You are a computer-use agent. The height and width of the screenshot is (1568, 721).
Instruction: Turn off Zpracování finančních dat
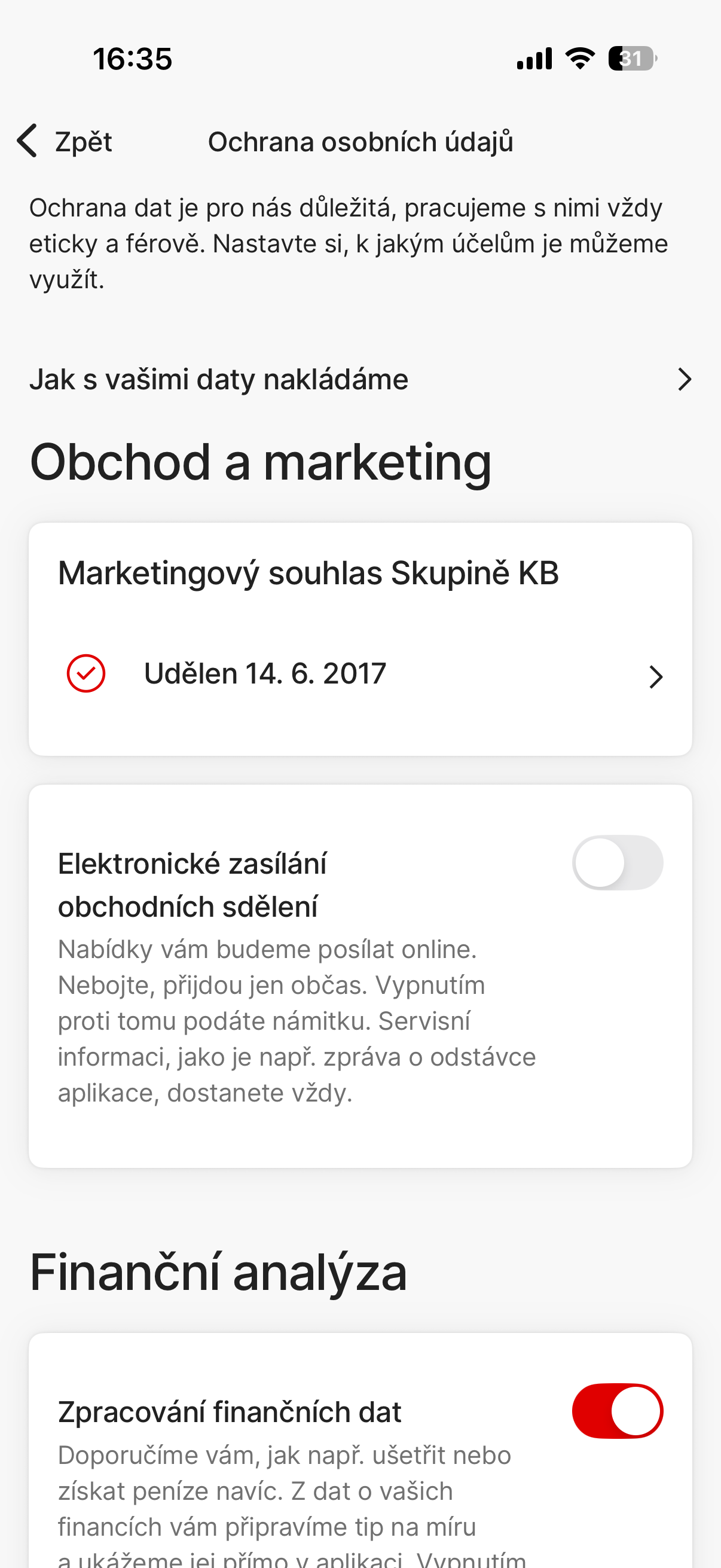click(617, 1411)
